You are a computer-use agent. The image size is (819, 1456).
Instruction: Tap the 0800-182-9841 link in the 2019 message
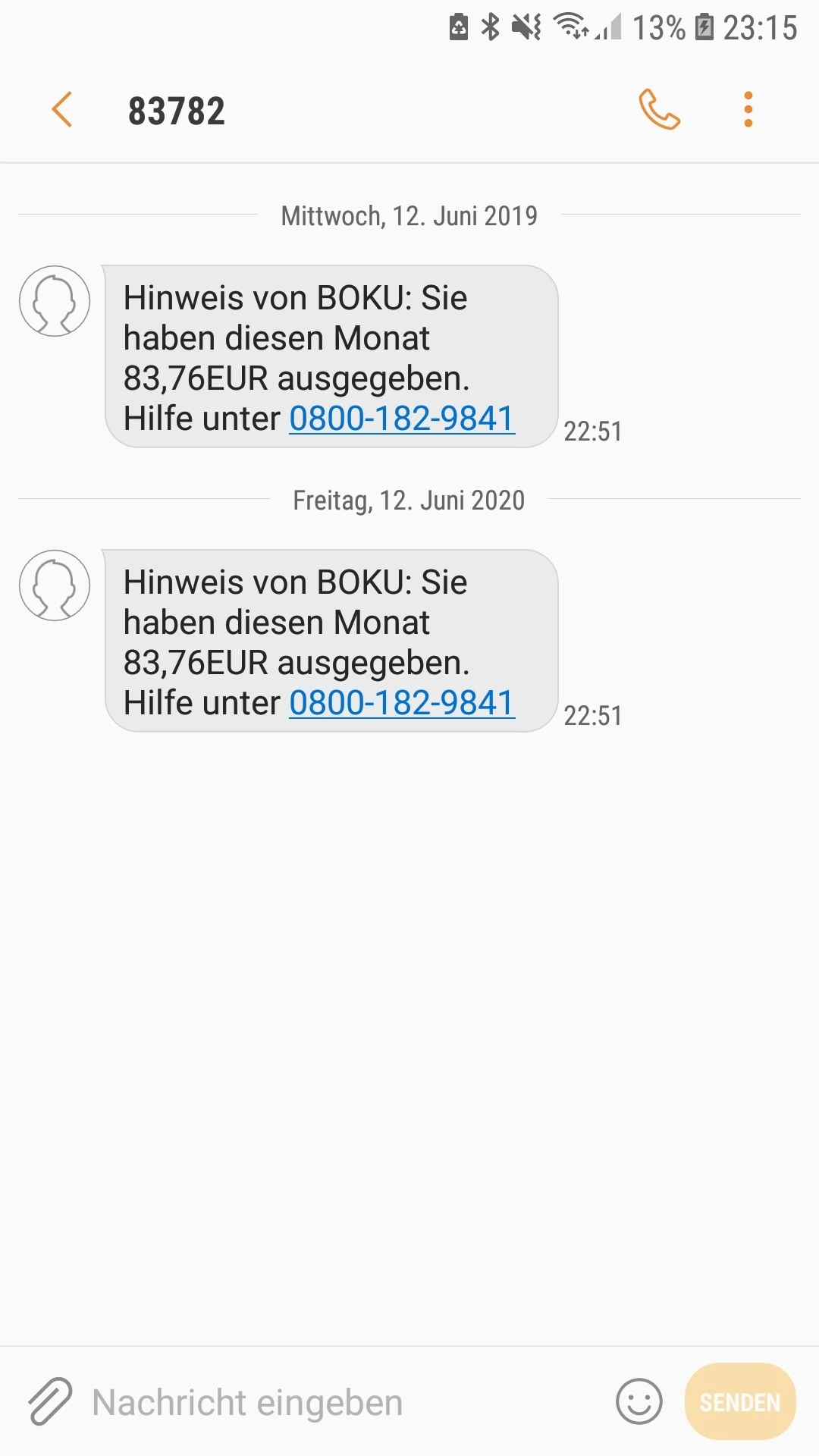coord(402,419)
